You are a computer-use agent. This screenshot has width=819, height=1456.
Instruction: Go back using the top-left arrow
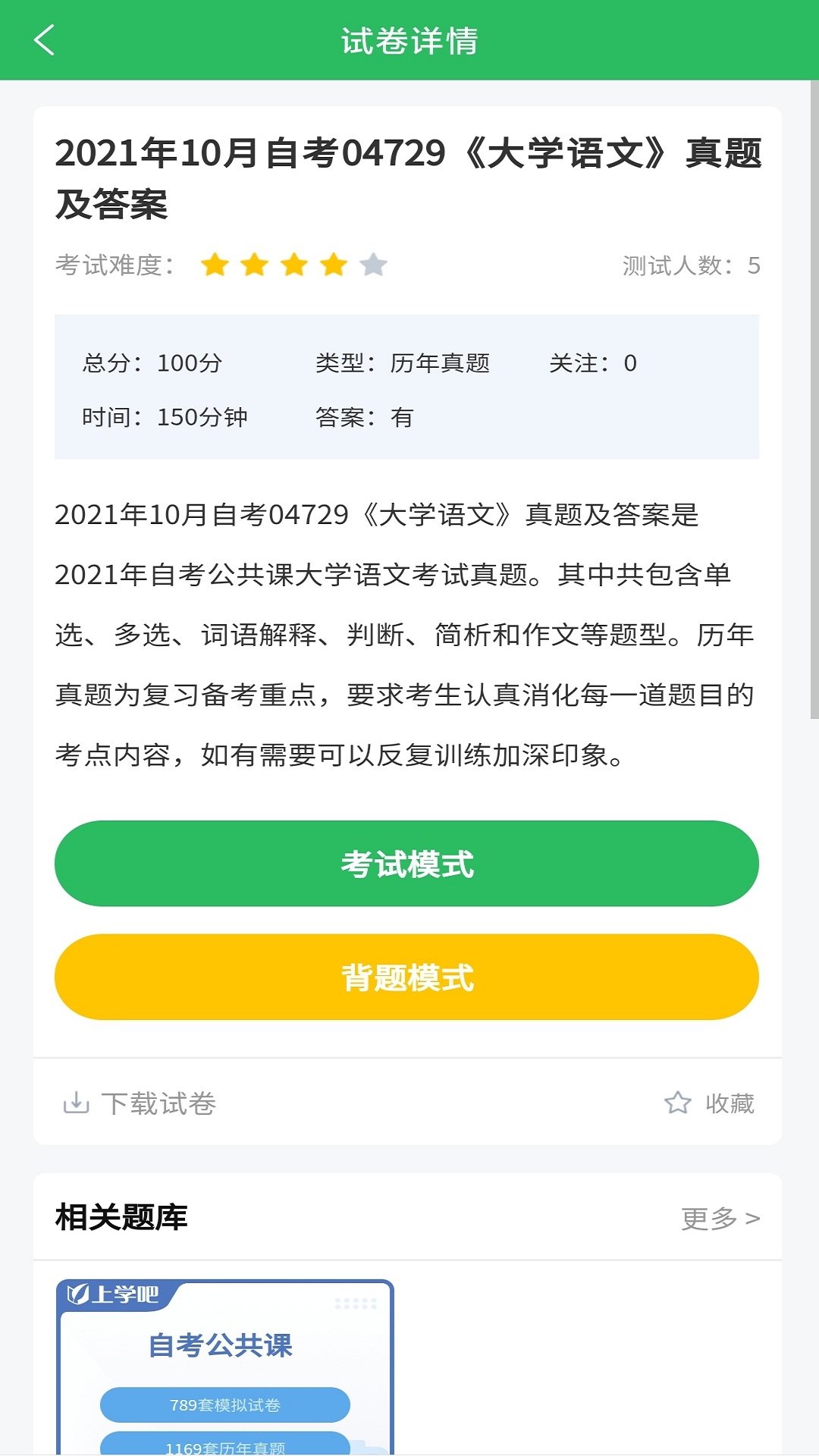(x=45, y=40)
